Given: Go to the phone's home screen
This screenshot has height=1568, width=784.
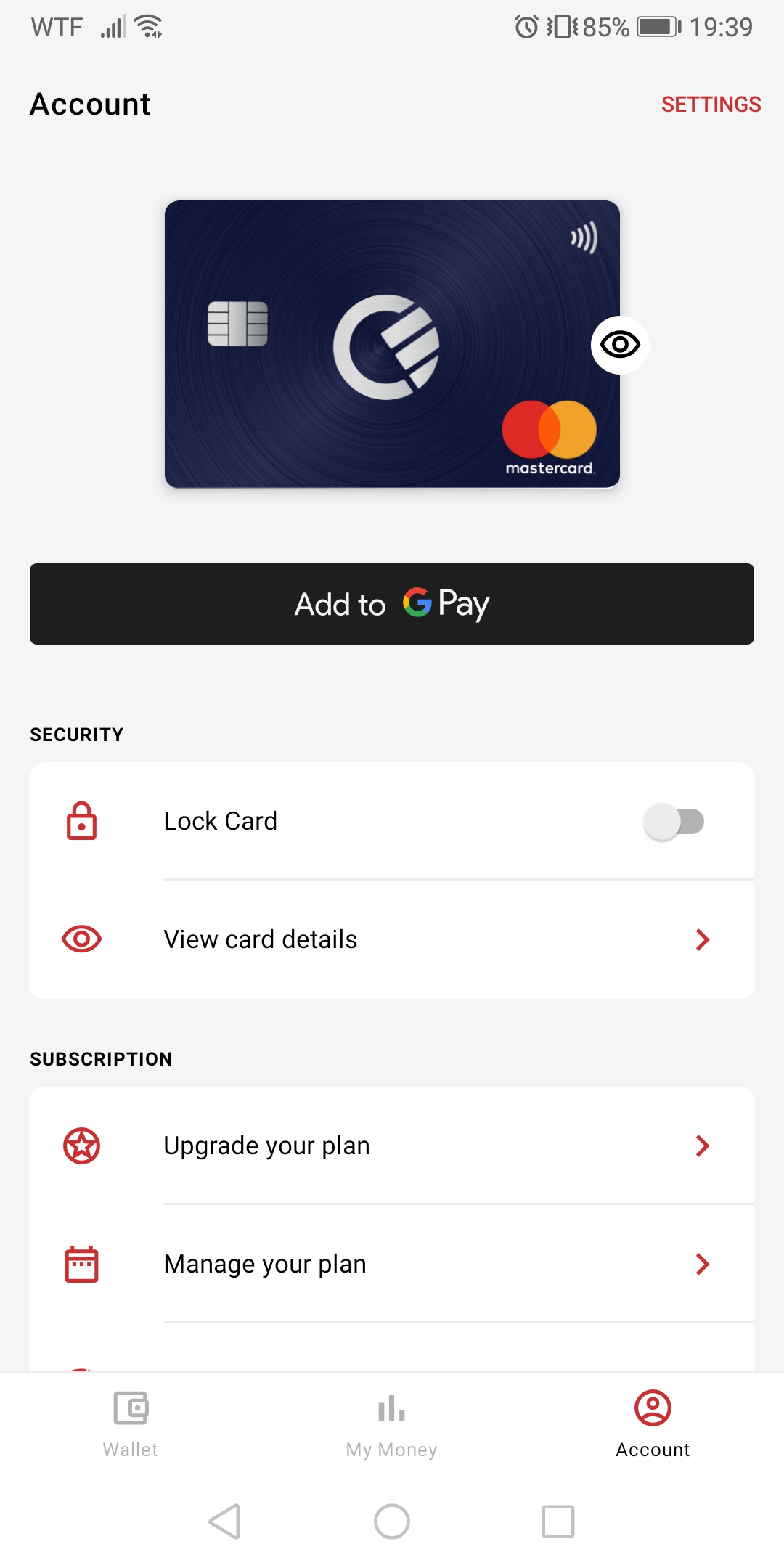Looking at the screenshot, I should [x=392, y=1522].
